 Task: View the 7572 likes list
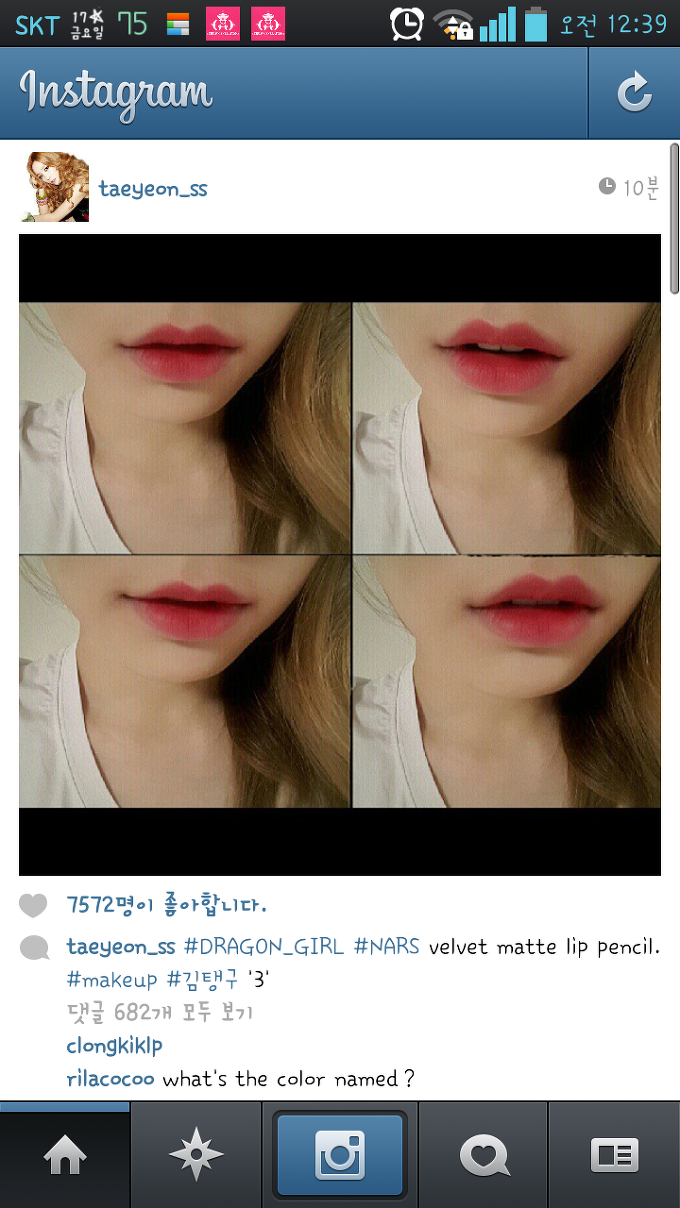click(166, 906)
